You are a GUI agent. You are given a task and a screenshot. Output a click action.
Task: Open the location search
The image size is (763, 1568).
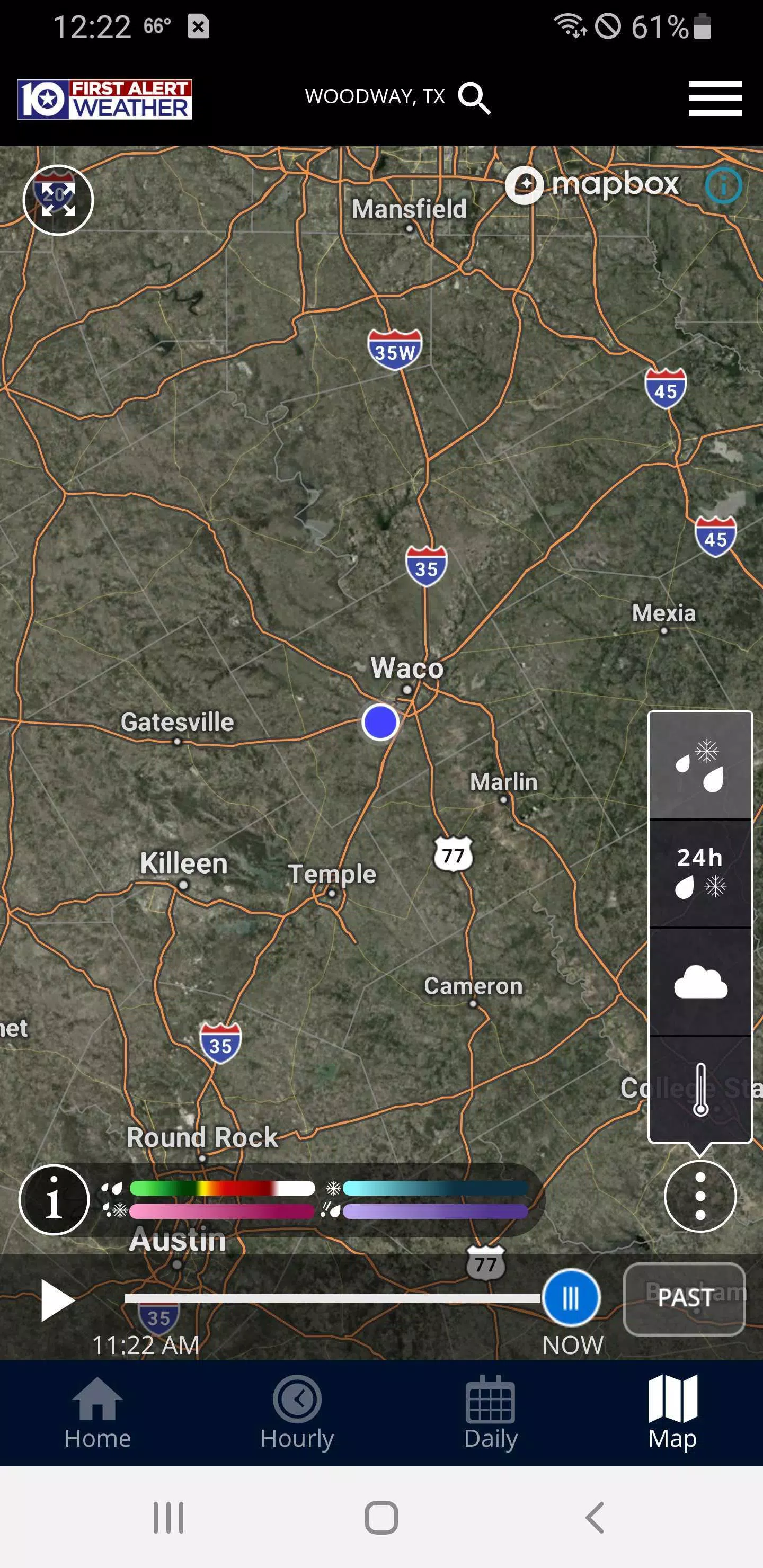pyautogui.click(x=474, y=97)
